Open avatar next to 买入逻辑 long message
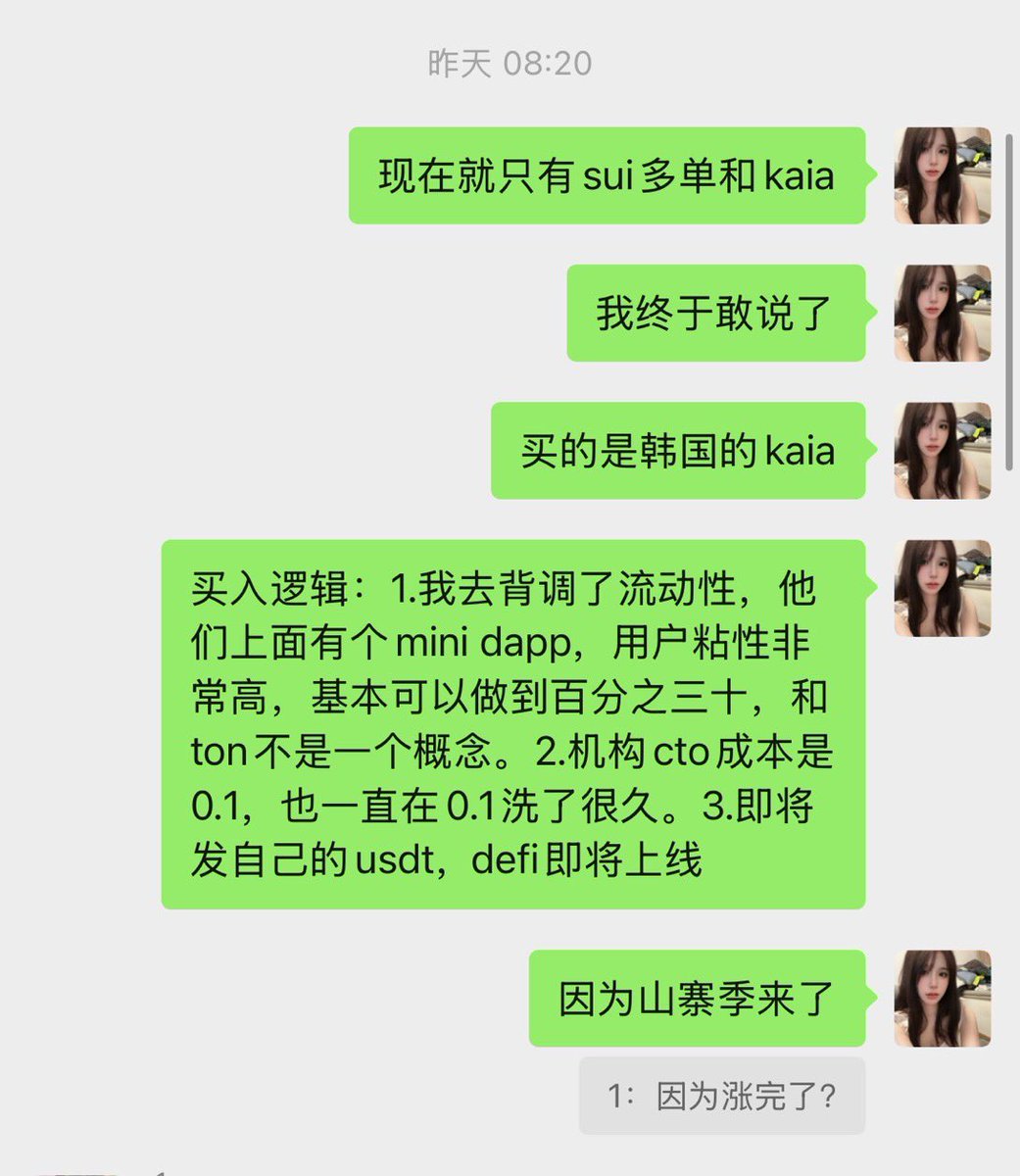Image resolution: width=1020 pixels, height=1176 pixels. (x=942, y=588)
